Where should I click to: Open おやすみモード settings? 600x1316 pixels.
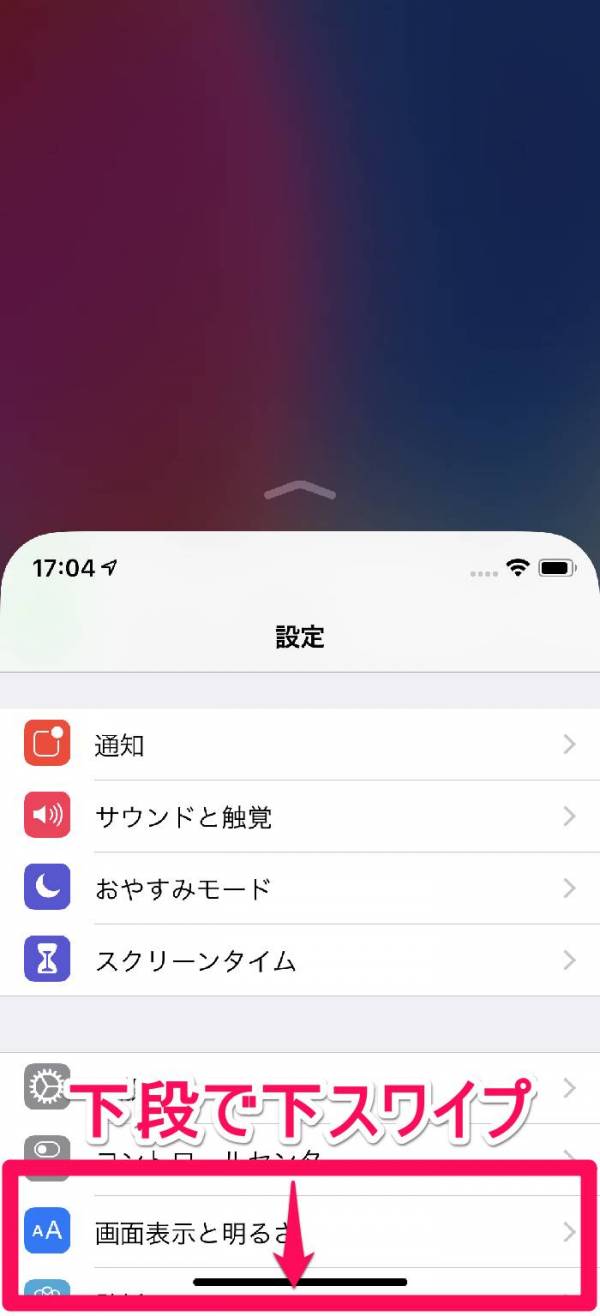[300, 889]
